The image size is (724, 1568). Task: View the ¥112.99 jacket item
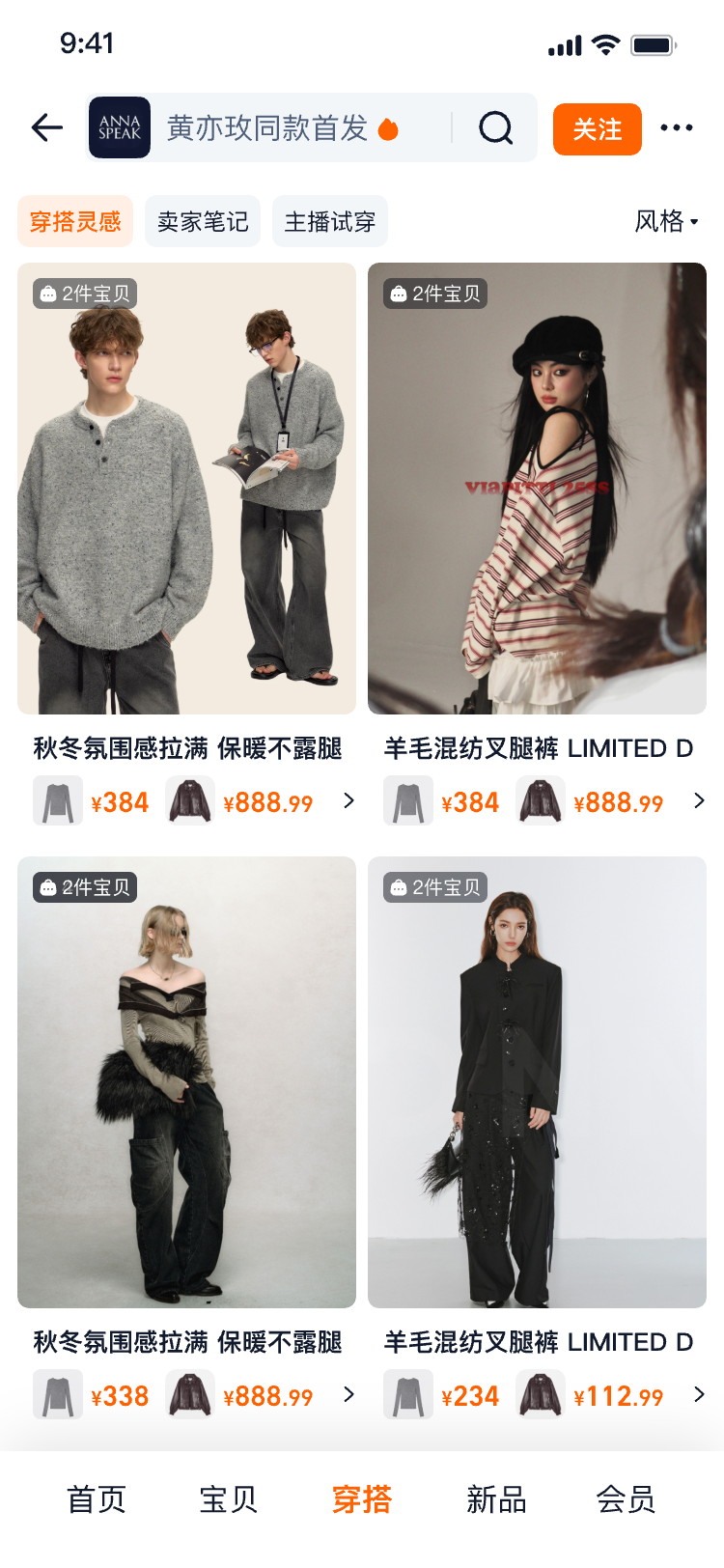591,1396
